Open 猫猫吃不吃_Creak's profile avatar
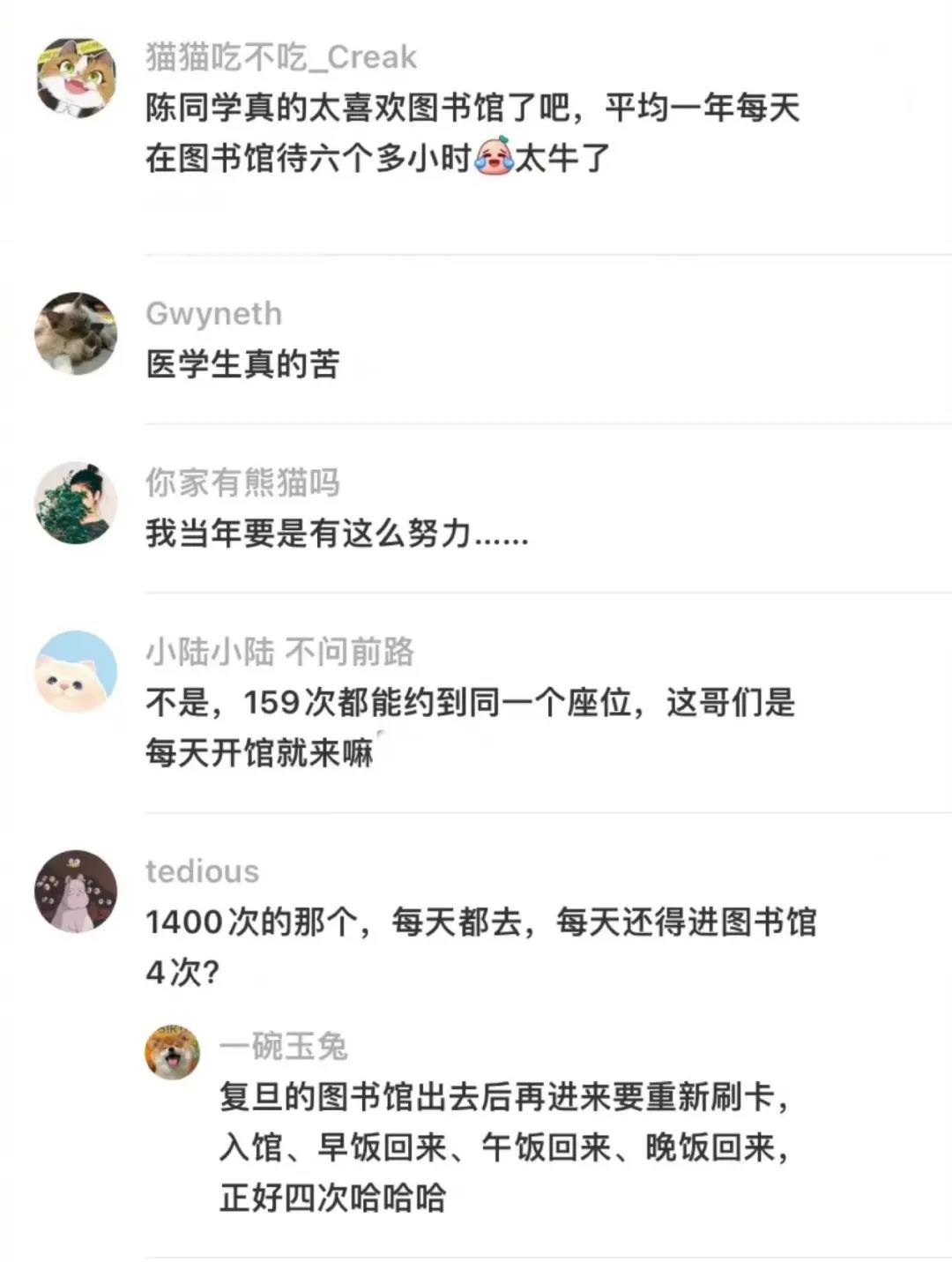 coord(76,78)
